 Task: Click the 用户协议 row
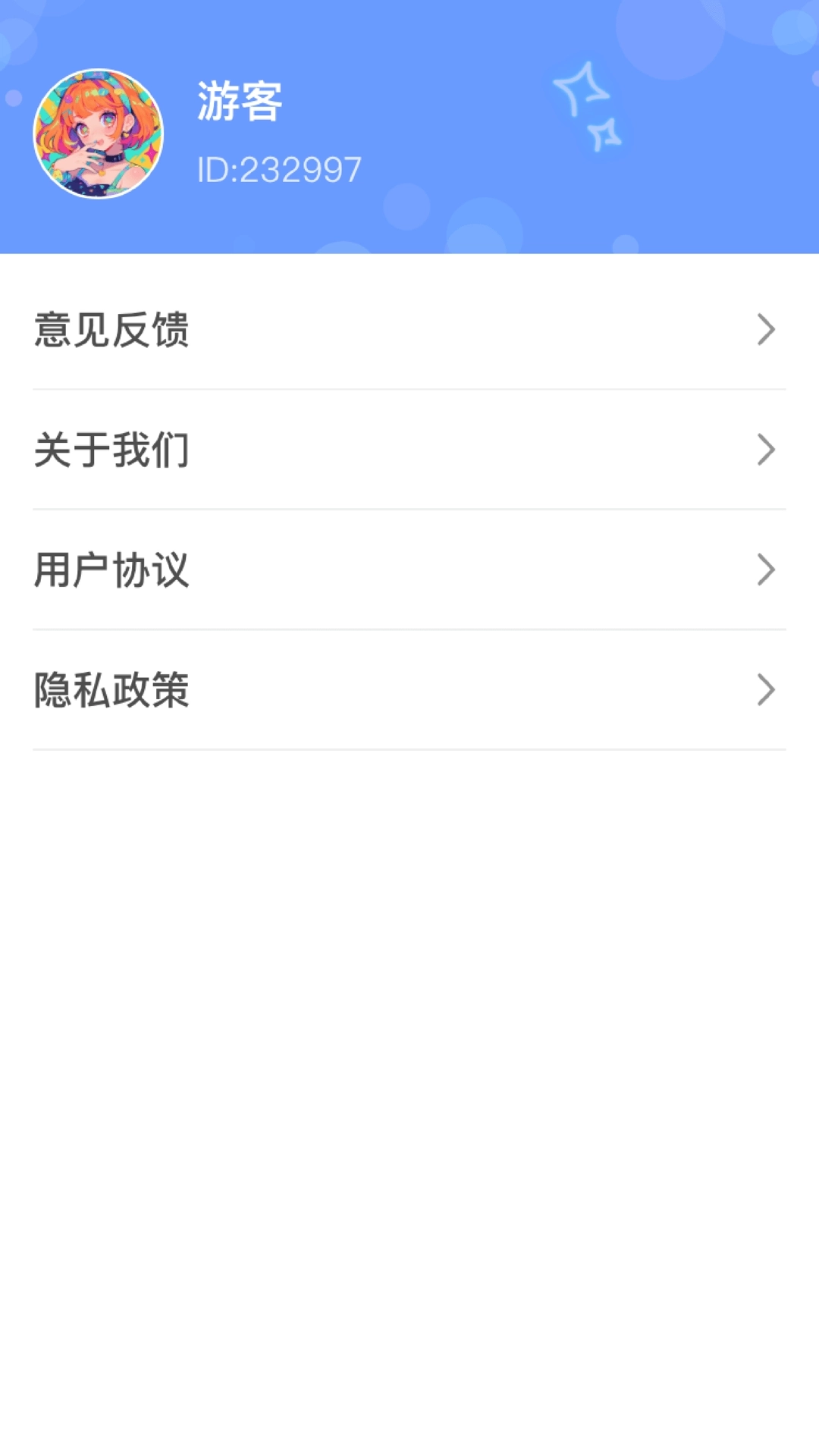click(409, 570)
